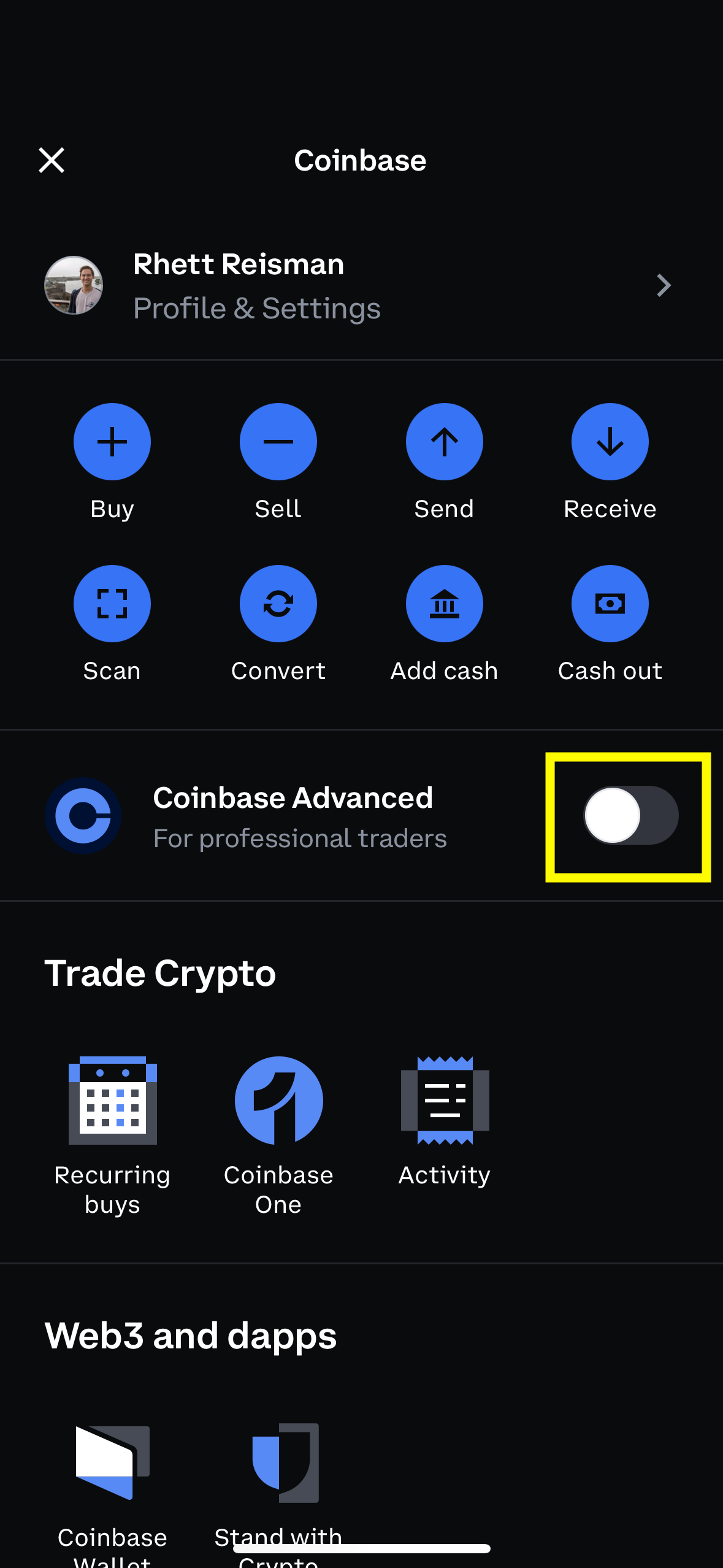The height and width of the screenshot is (1568, 723).
Task: Select the Sell action
Action: point(278,442)
